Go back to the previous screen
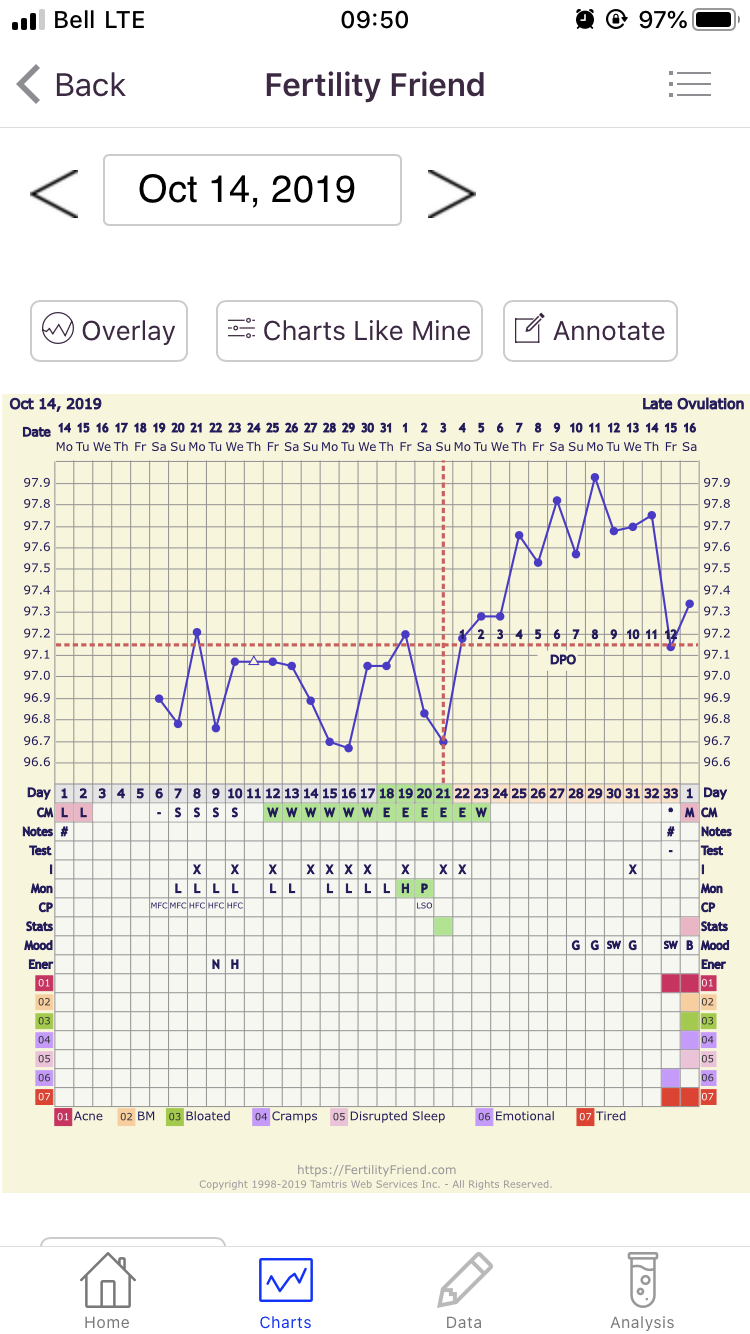This screenshot has height=1334, width=750. pyautogui.click(x=70, y=85)
